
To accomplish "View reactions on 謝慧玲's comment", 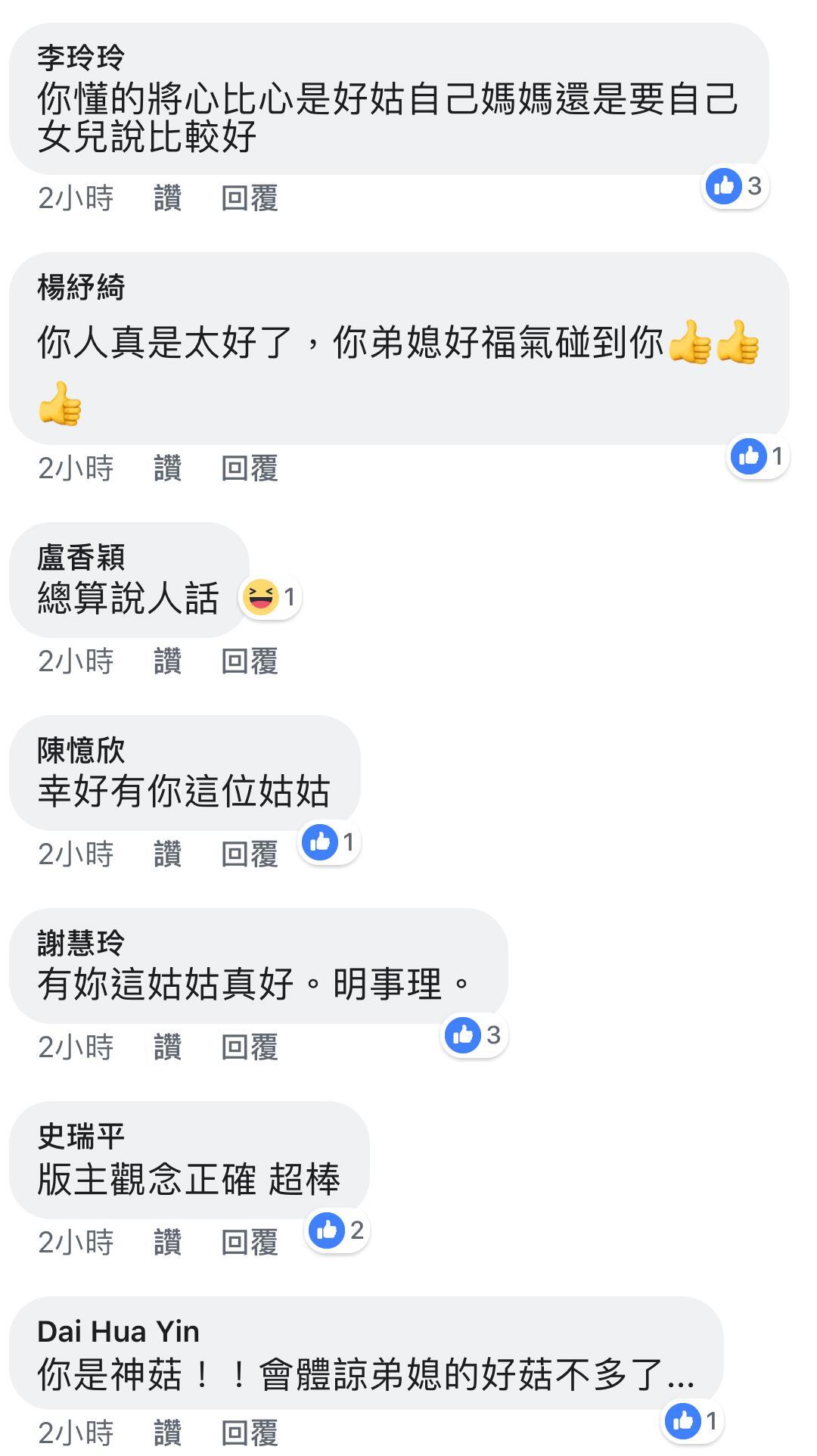I will tap(474, 1034).
